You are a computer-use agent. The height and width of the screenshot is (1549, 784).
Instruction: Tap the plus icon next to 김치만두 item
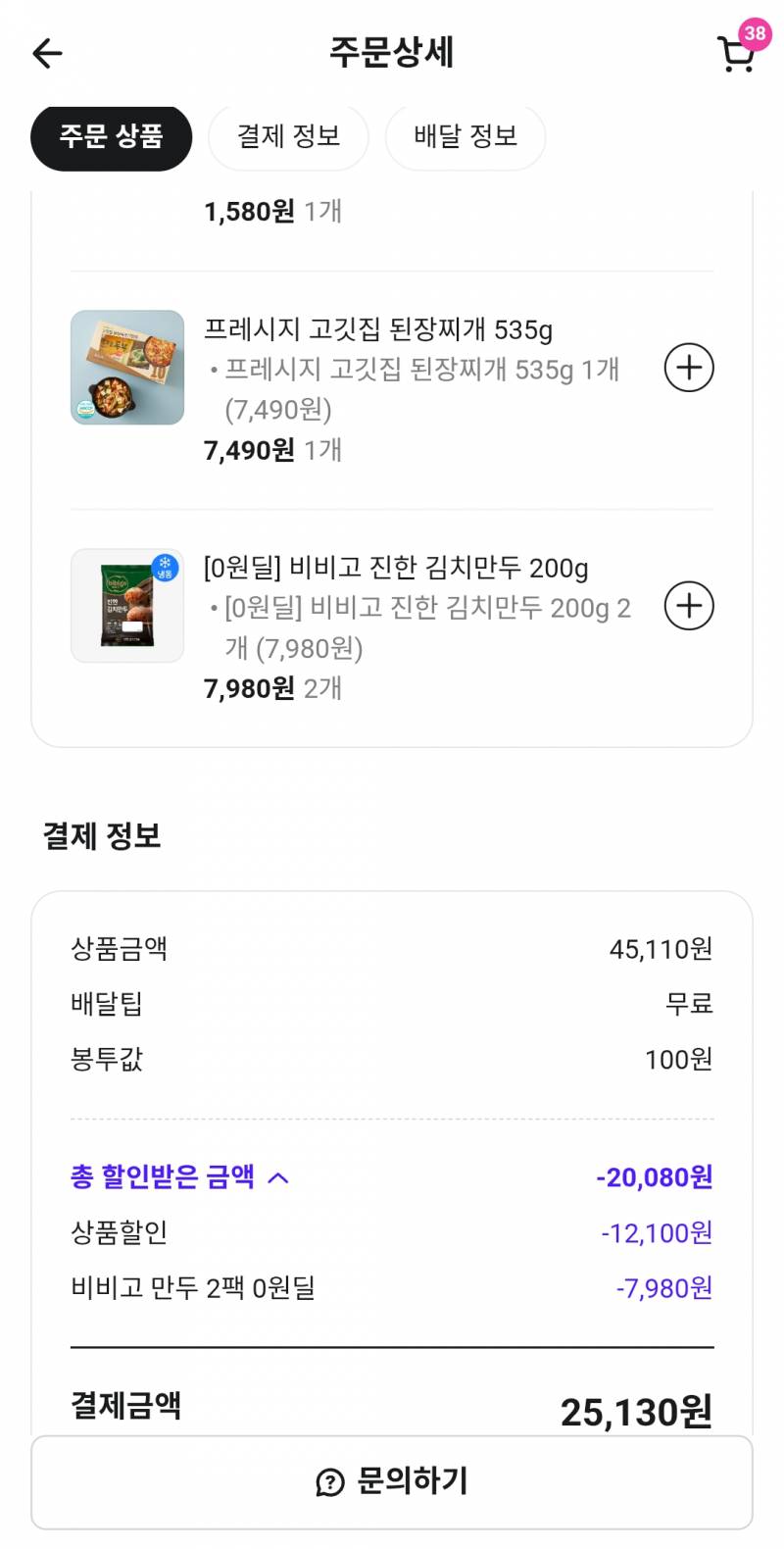click(689, 605)
